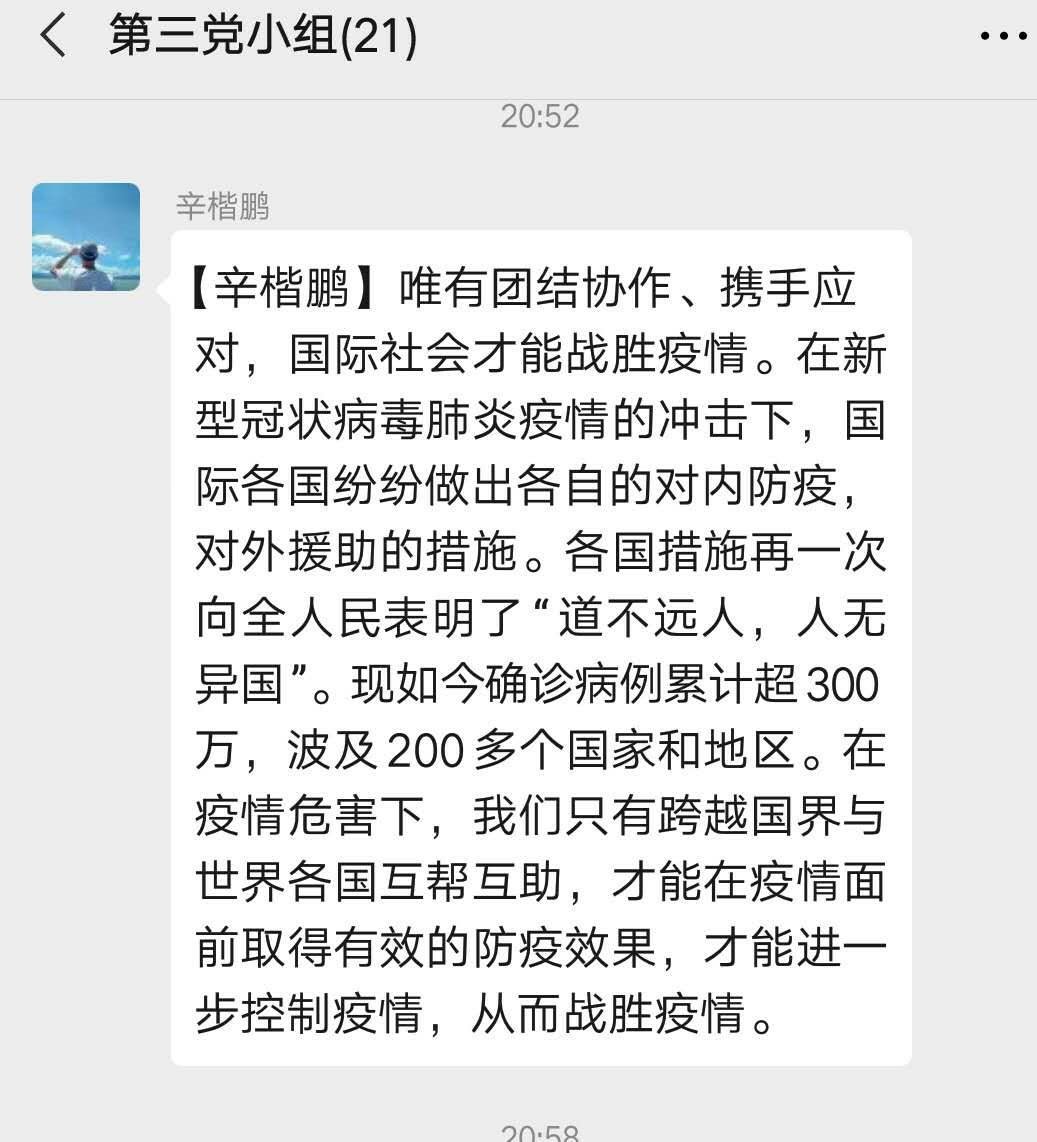Go back from the 第三党小组 chat
The height and width of the screenshot is (1142, 1037).
click(52, 37)
